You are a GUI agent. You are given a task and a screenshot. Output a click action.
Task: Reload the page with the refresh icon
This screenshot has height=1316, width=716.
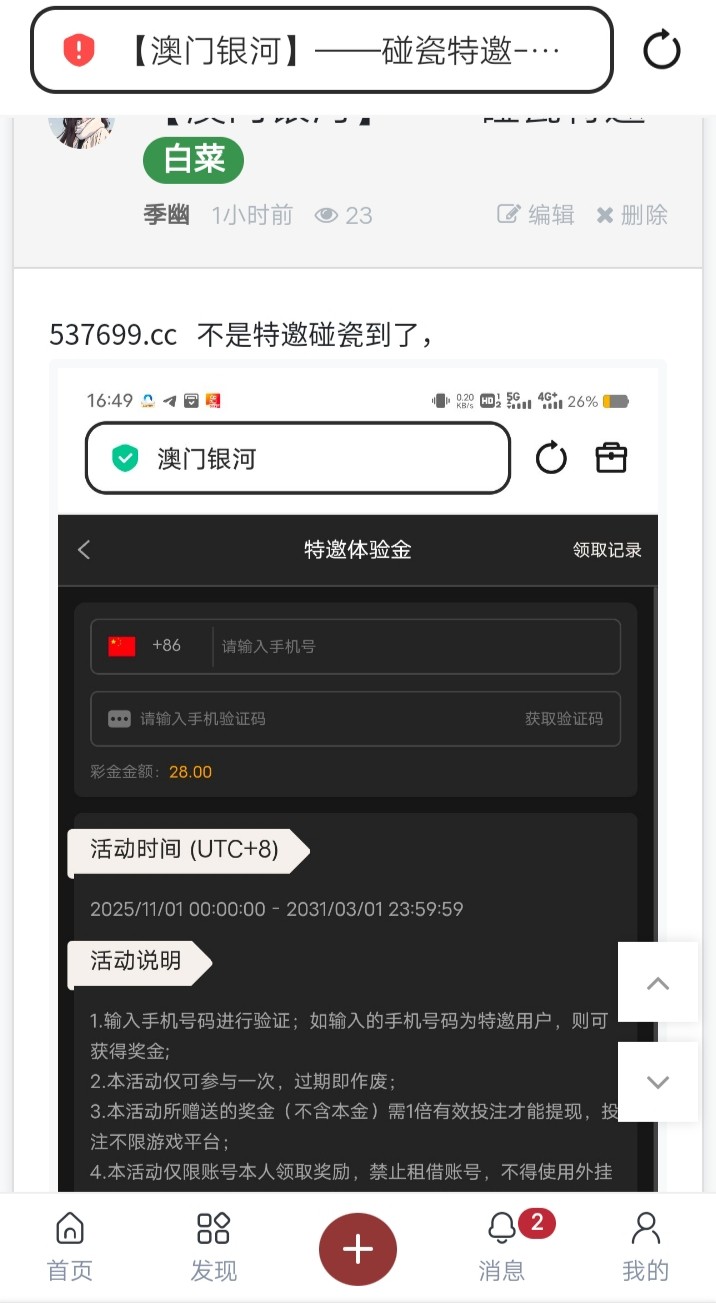(x=661, y=50)
